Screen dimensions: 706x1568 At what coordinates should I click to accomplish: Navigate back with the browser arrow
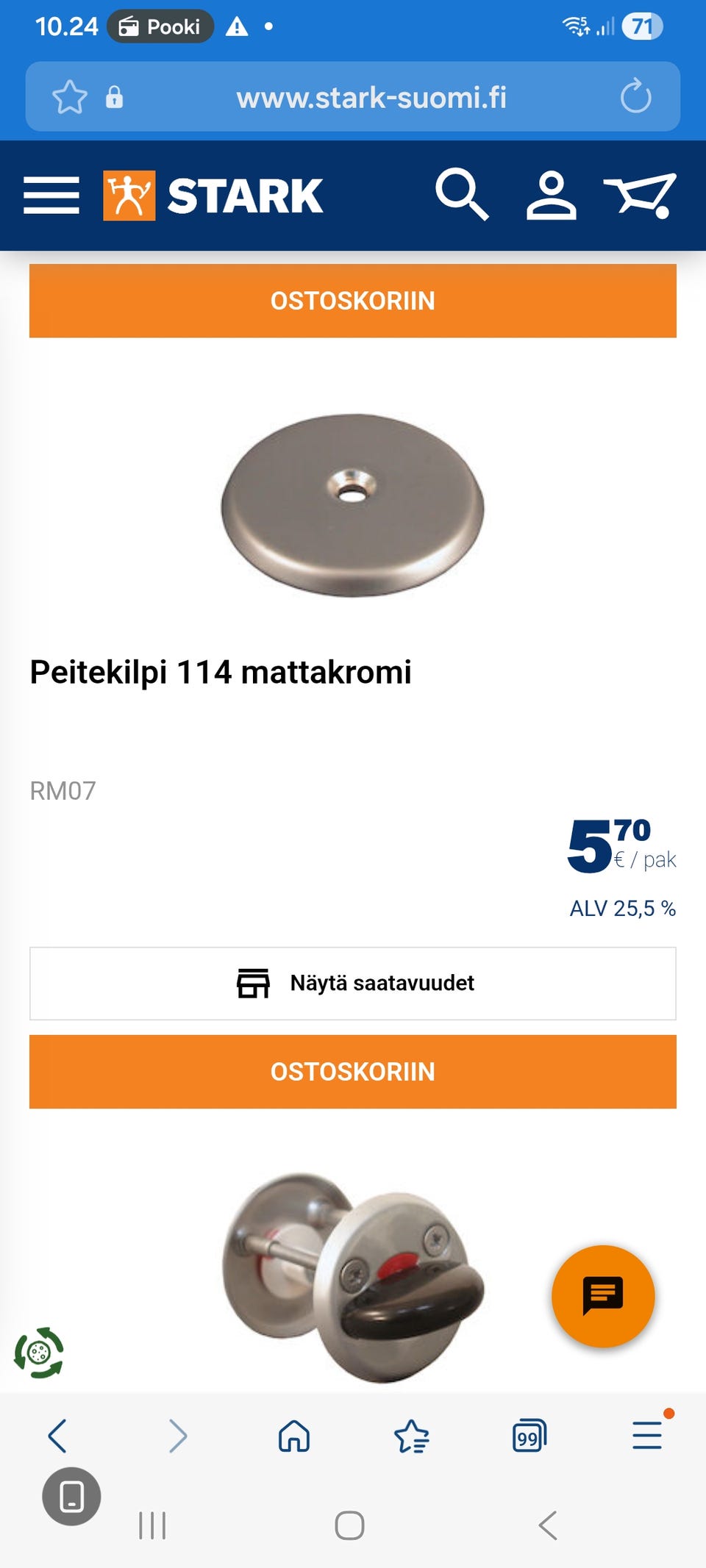(x=59, y=1436)
